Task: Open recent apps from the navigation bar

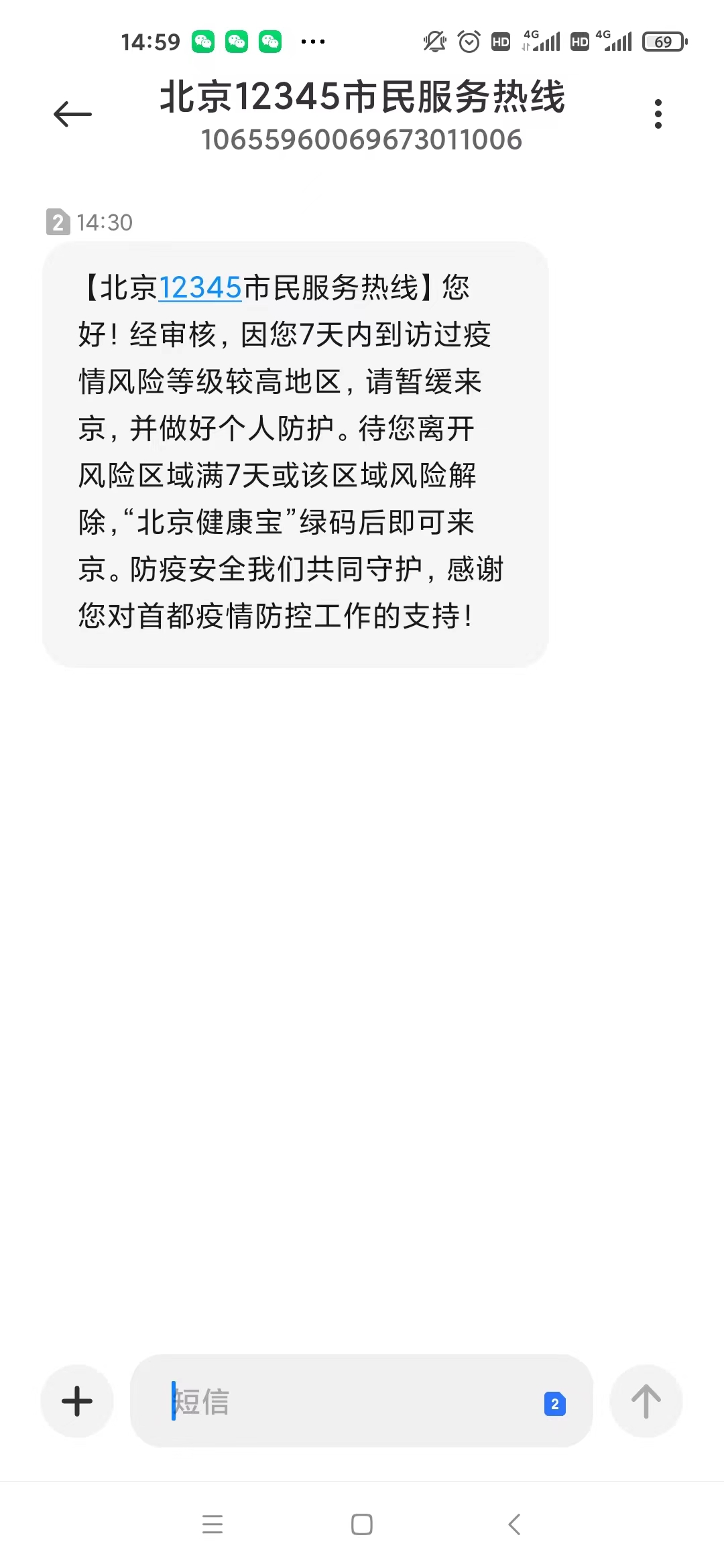Action: (x=213, y=1524)
